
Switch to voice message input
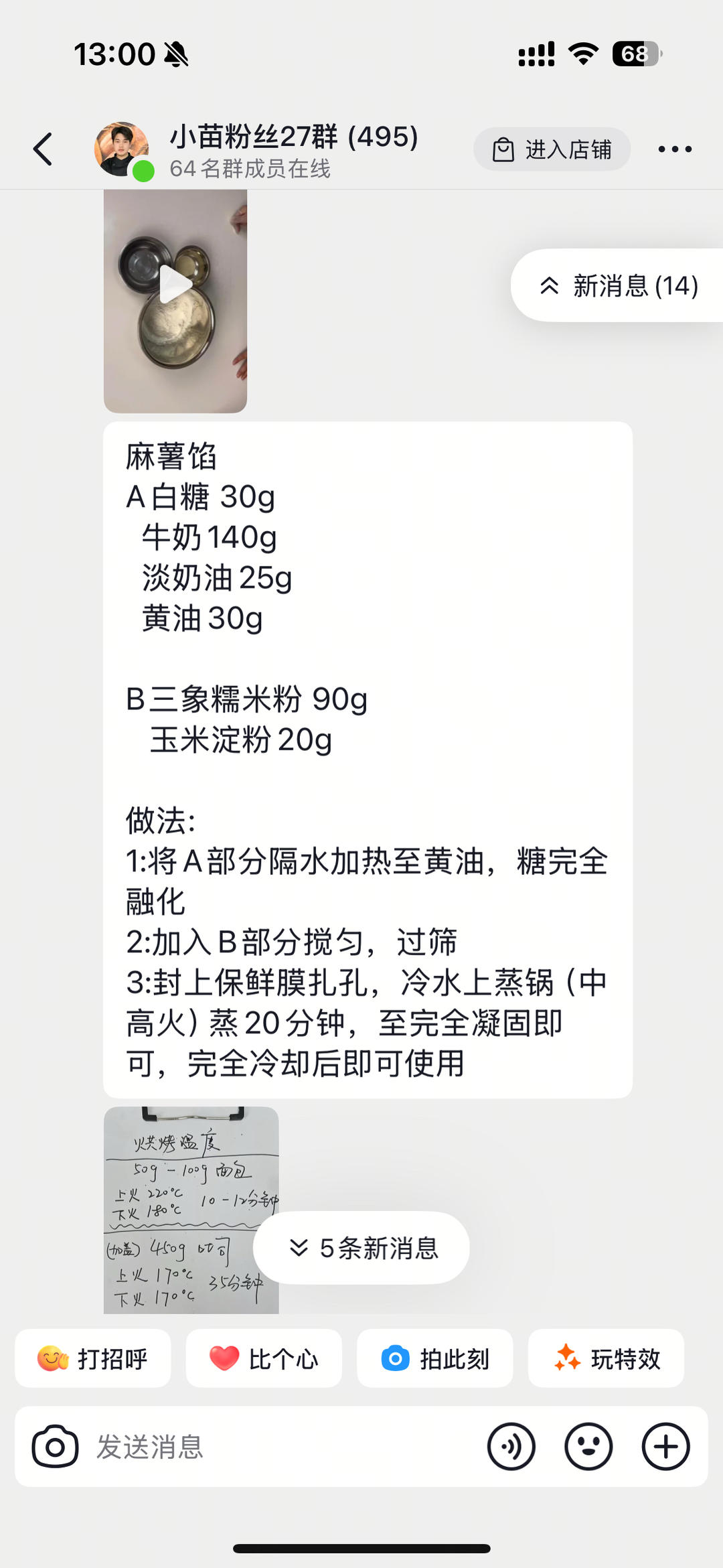511,1447
